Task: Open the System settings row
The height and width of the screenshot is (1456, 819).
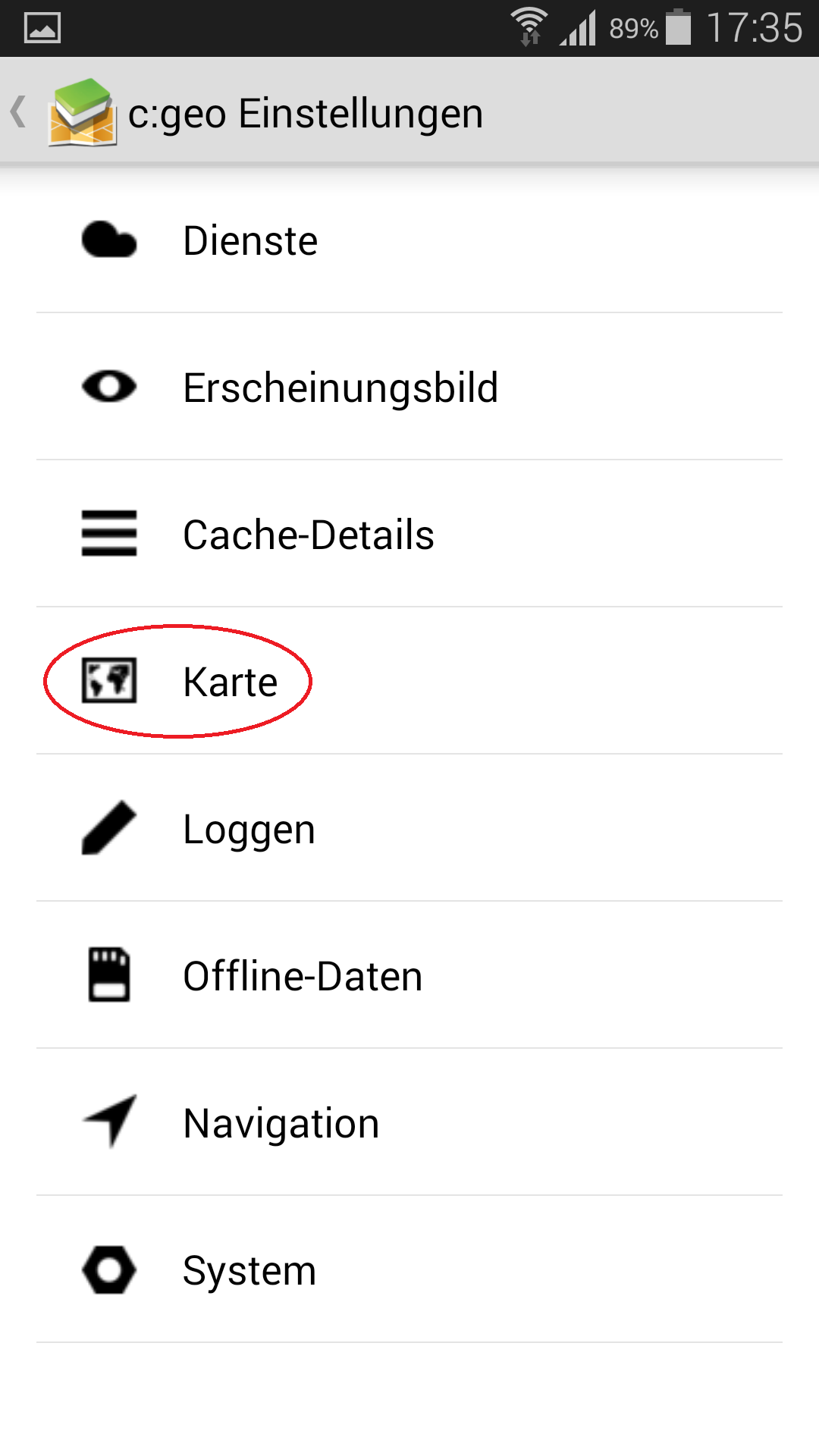Action: [409, 1269]
